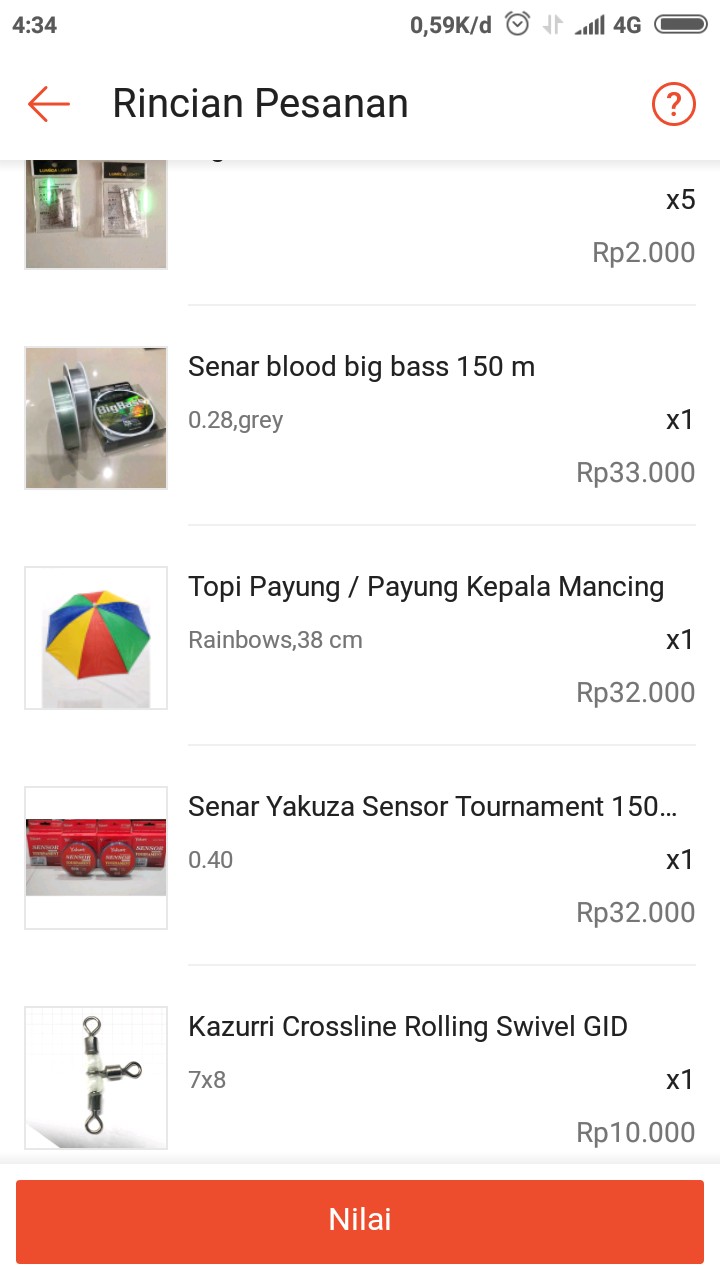720x1280 pixels.
Task: Check the alarm clock icon in status bar
Action: click(x=517, y=24)
